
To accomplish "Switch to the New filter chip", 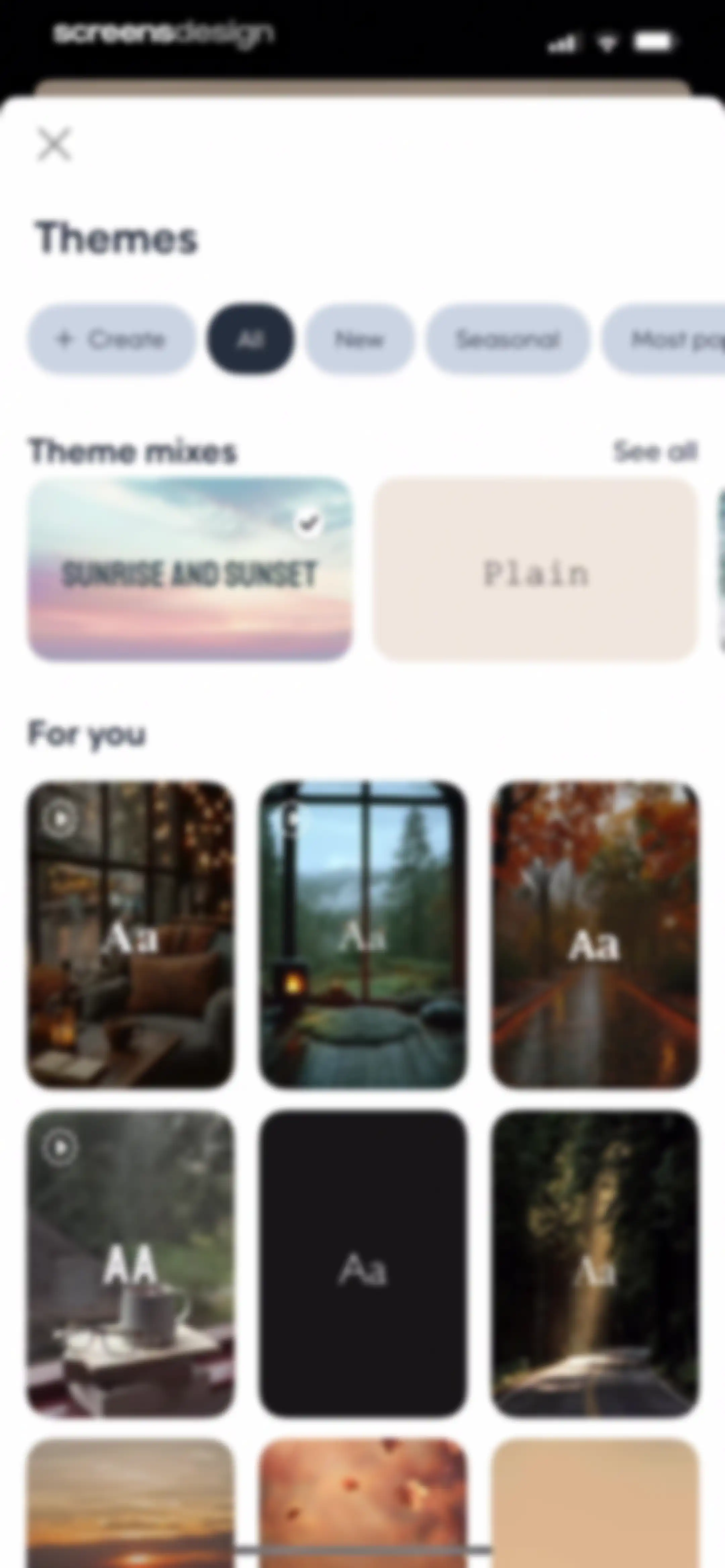I will [x=359, y=339].
